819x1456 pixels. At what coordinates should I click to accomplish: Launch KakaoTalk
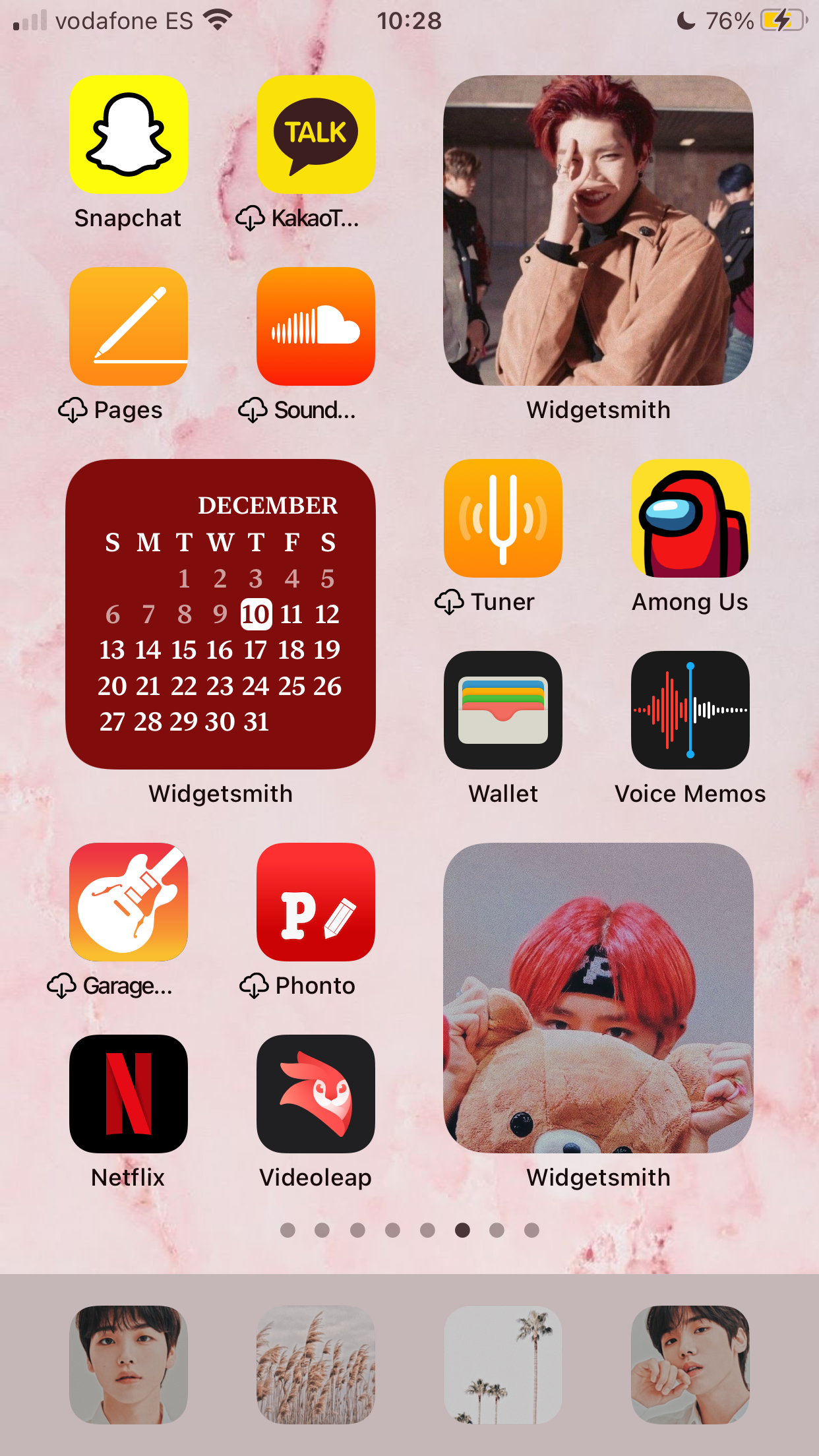[x=316, y=135]
